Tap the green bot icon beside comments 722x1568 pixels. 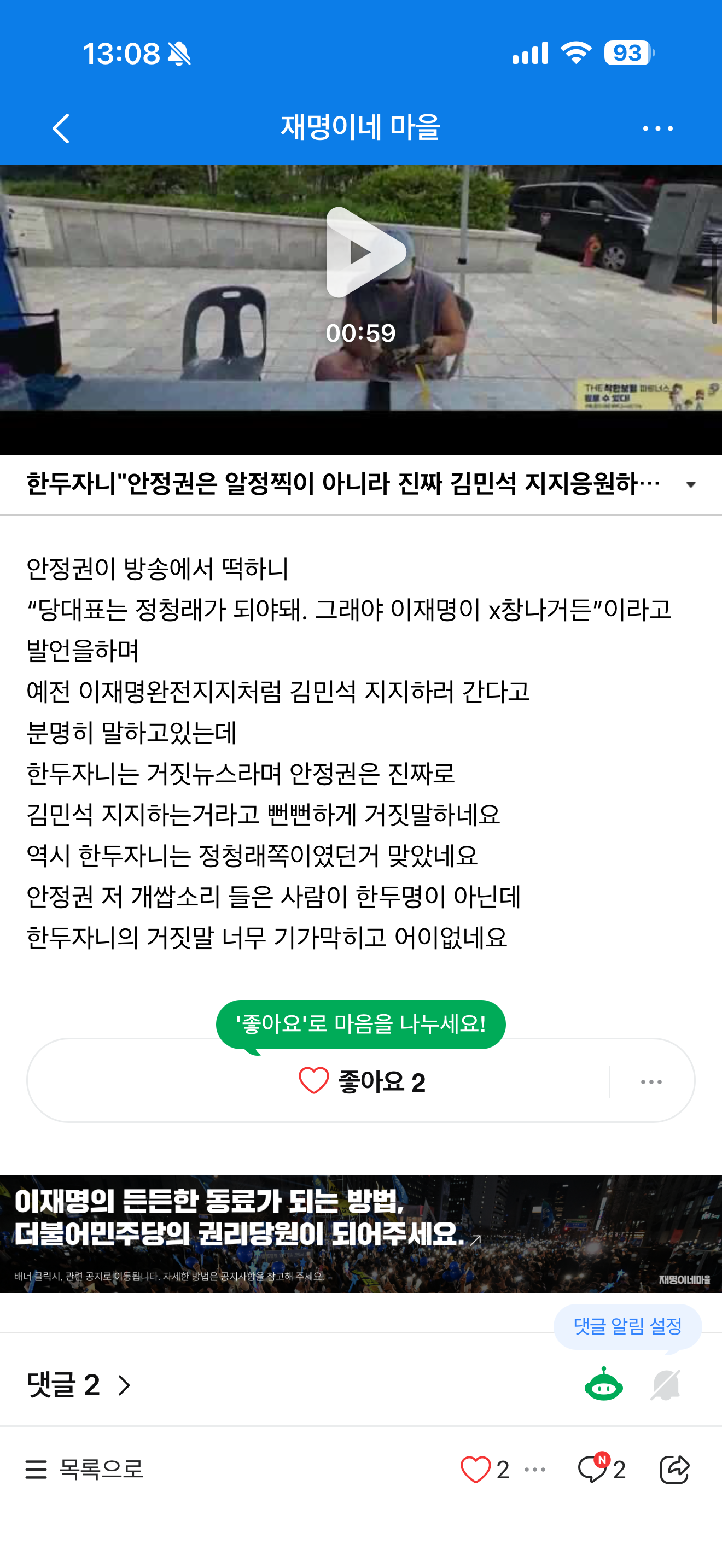(603, 1384)
